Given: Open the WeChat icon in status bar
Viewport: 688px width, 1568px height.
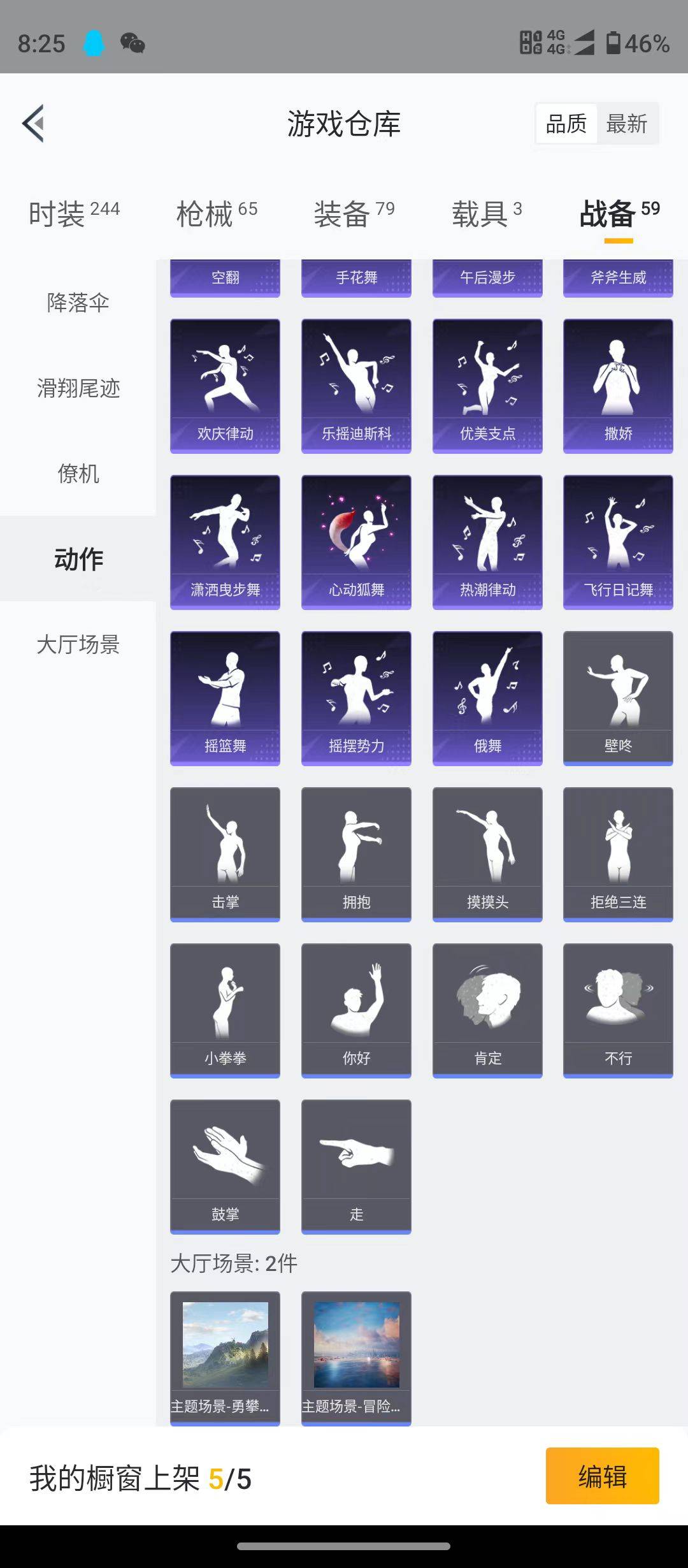Looking at the screenshot, I should pos(132,44).
